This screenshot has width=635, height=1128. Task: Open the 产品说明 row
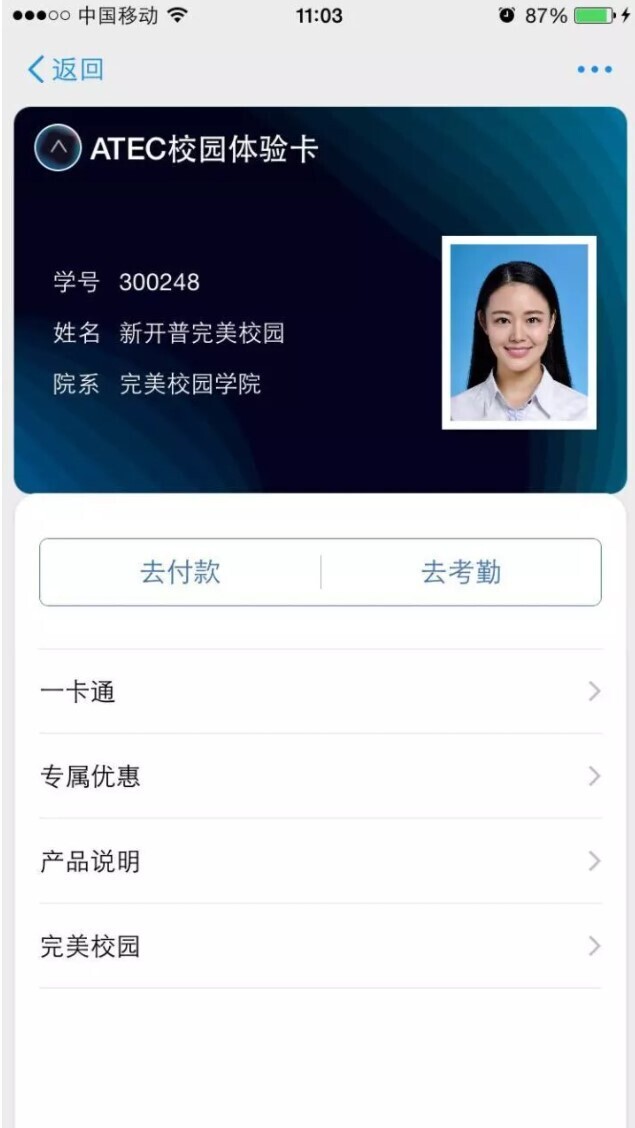(x=320, y=861)
